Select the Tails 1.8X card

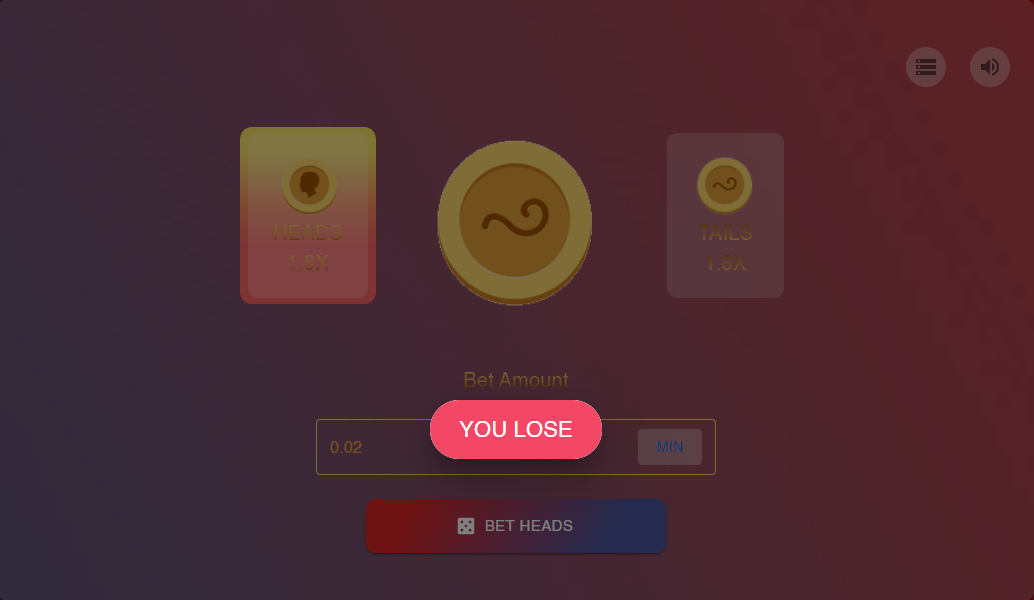725,215
